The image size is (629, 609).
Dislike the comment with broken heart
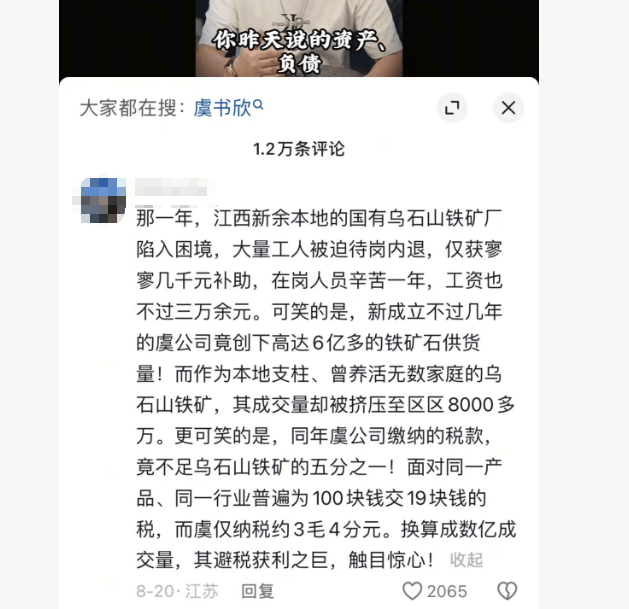(x=507, y=591)
